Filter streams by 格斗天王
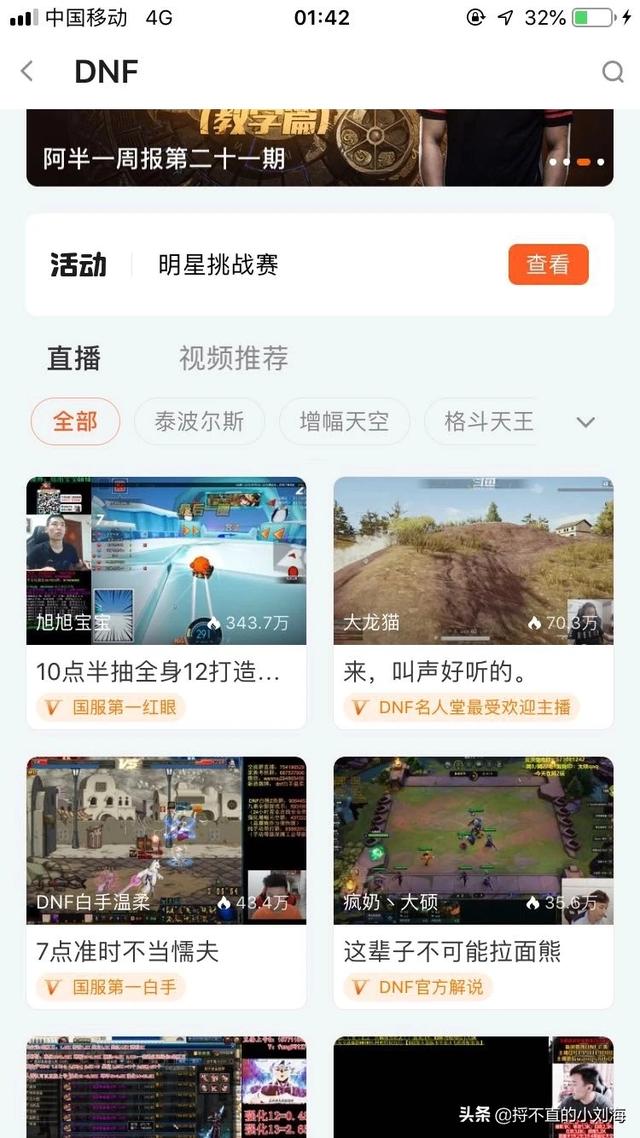The width and height of the screenshot is (640, 1138). coord(488,421)
